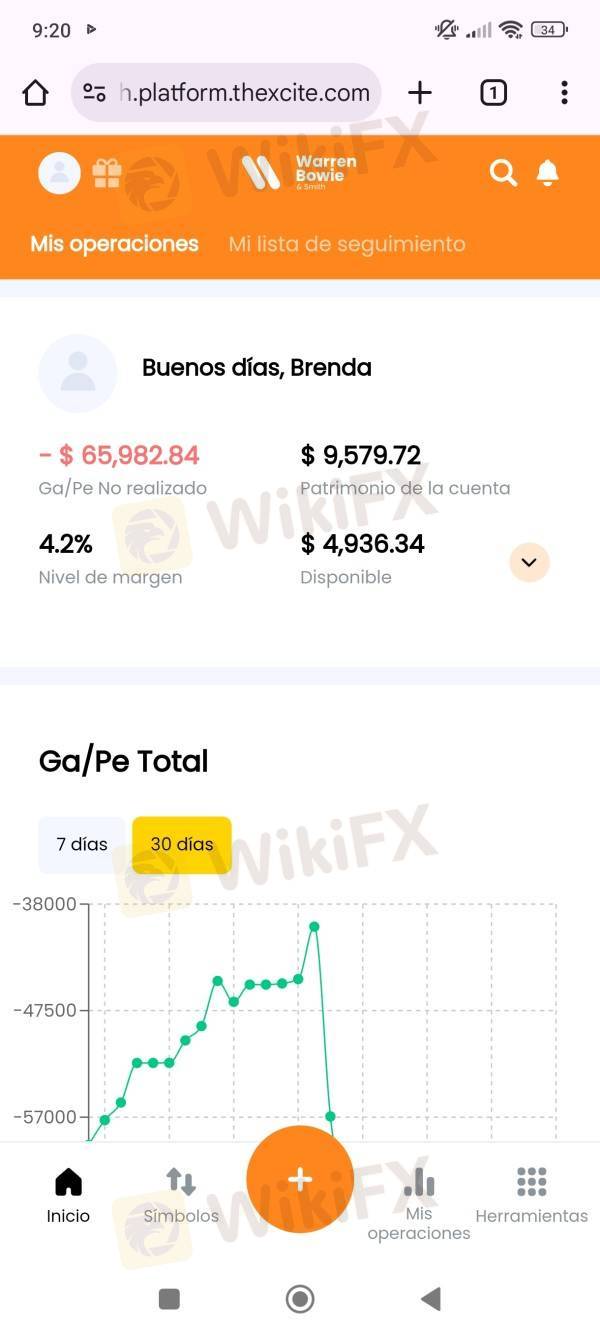Open the browser tab switcher
Viewport: 600px width, 1334px height.
point(493,93)
